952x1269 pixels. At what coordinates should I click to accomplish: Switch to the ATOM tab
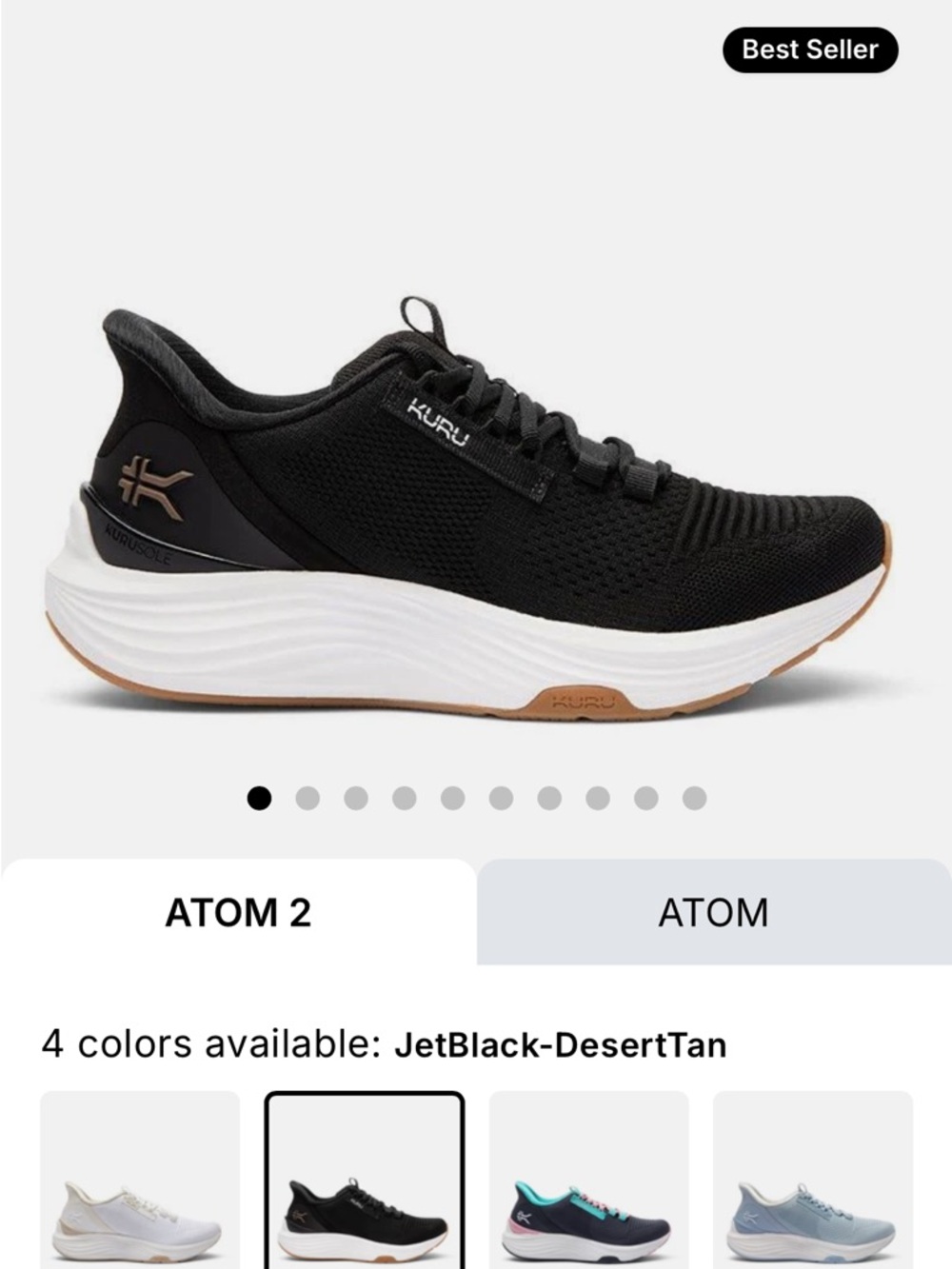(715, 913)
